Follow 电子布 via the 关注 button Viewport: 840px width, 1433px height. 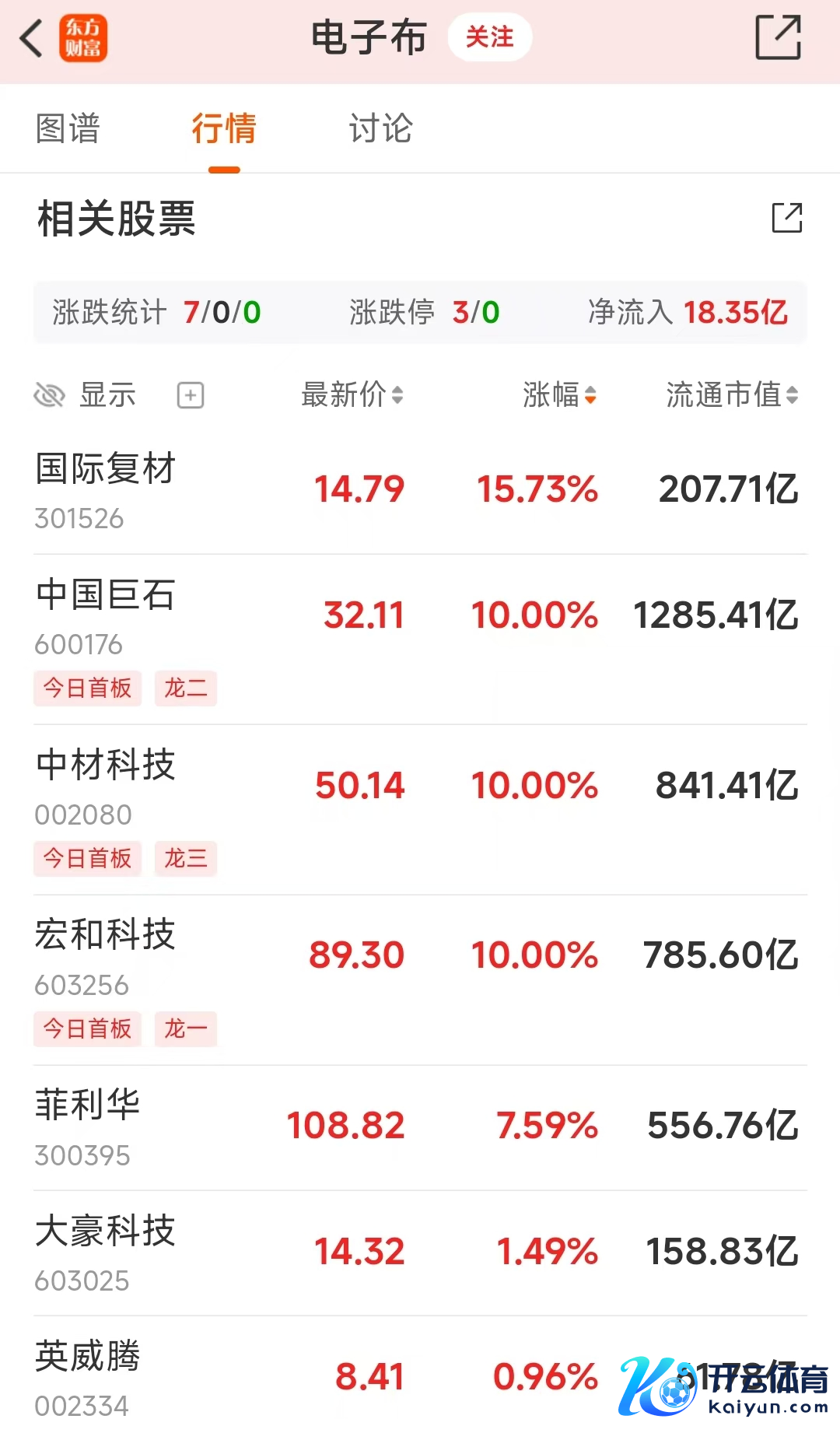click(489, 37)
